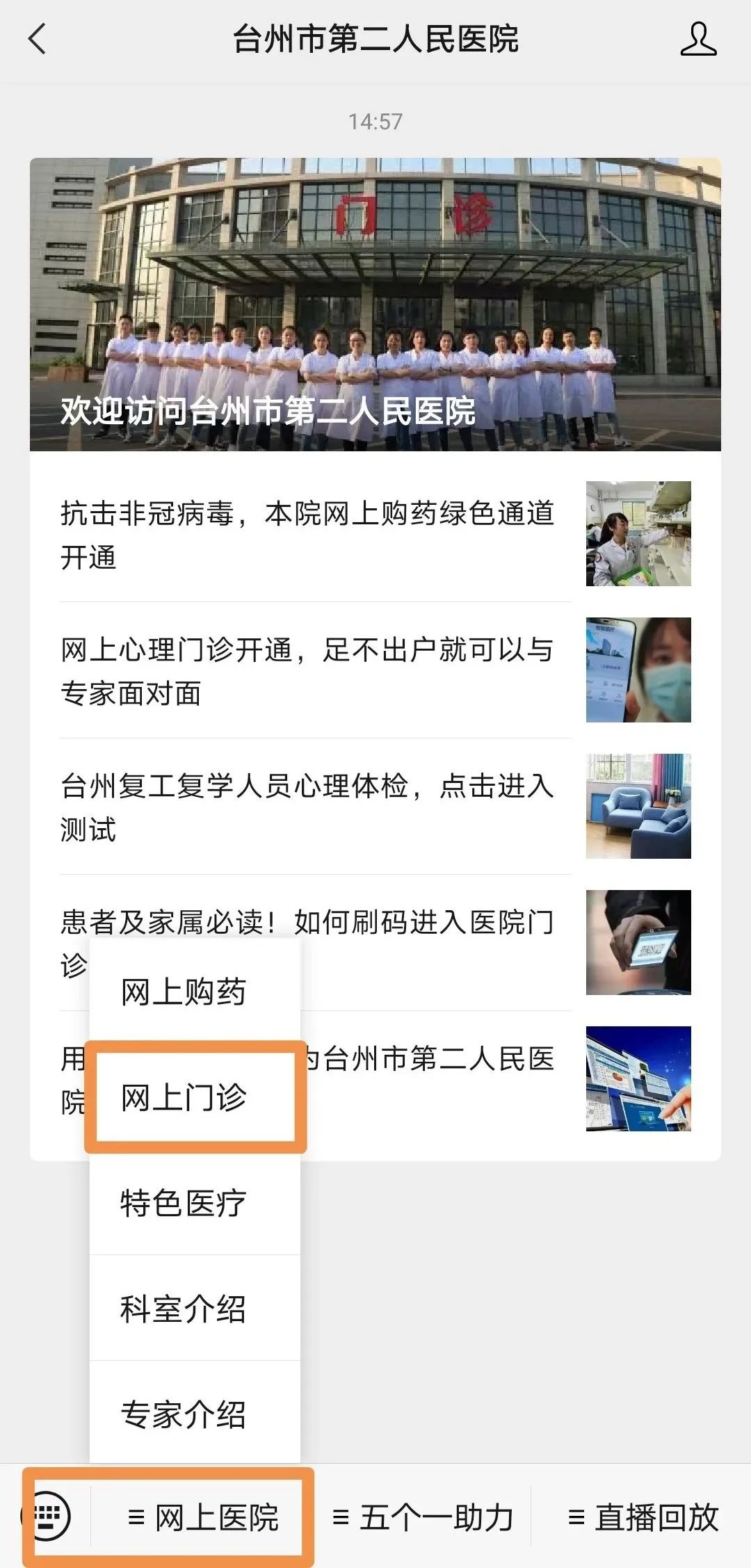Image resolution: width=751 pixels, height=1568 pixels.
Task: Choose 特色医疗 in the popup menu
Action: (184, 1203)
